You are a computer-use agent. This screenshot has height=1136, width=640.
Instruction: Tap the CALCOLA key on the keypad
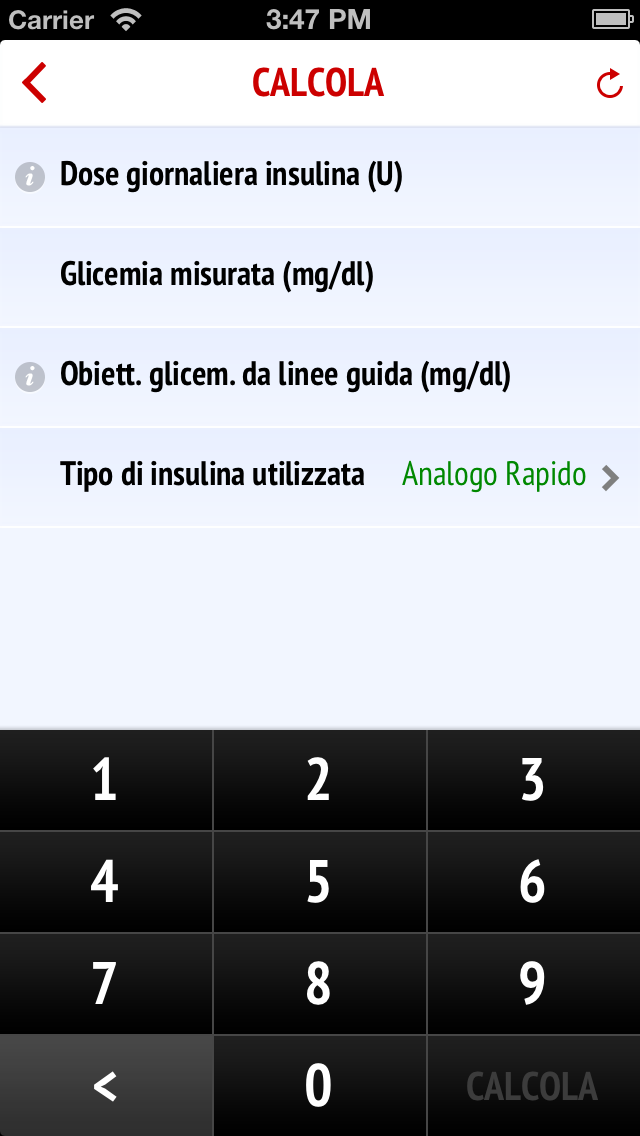click(533, 1085)
